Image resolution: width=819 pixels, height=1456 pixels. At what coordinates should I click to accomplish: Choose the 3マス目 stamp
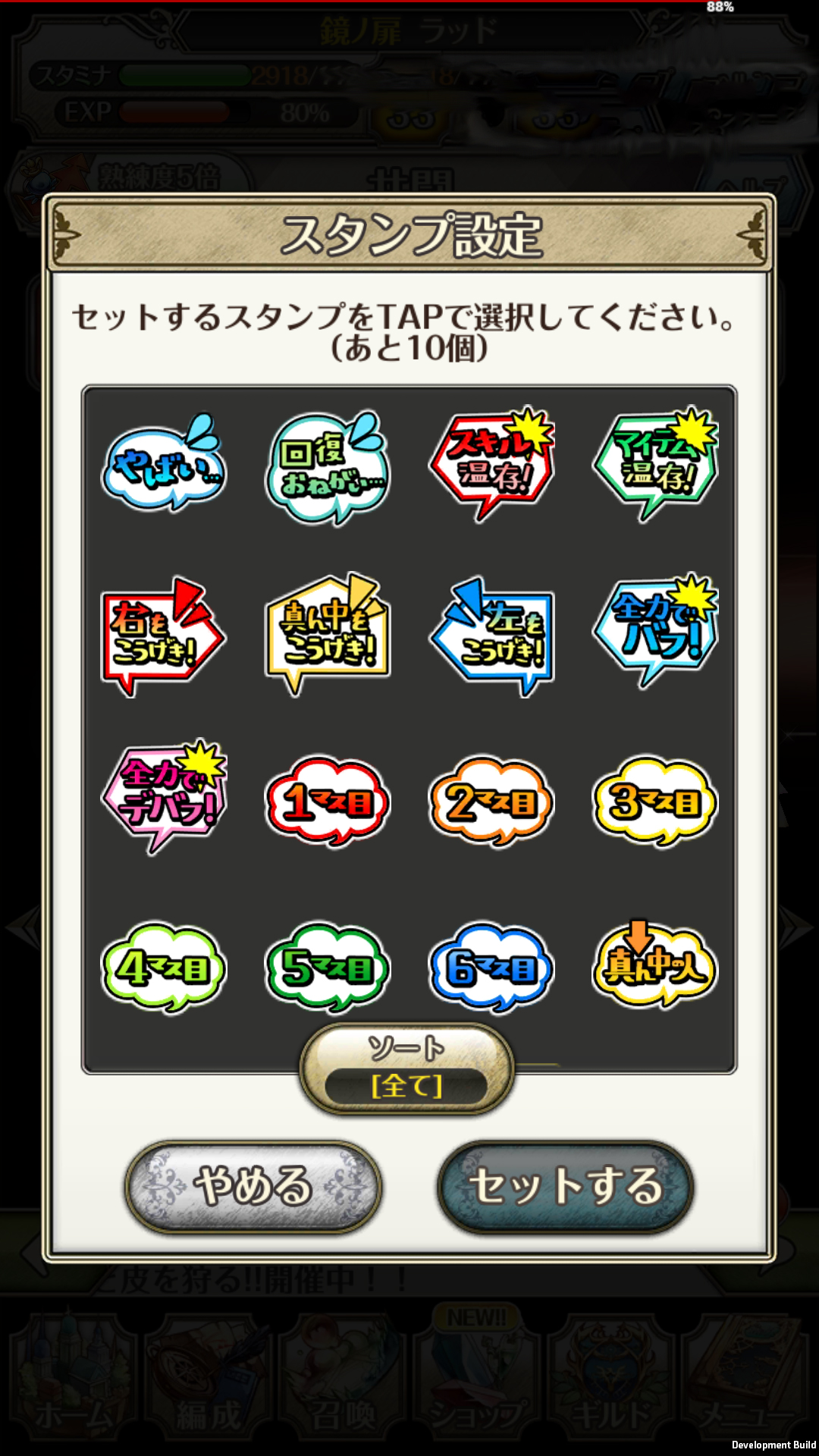click(x=655, y=801)
